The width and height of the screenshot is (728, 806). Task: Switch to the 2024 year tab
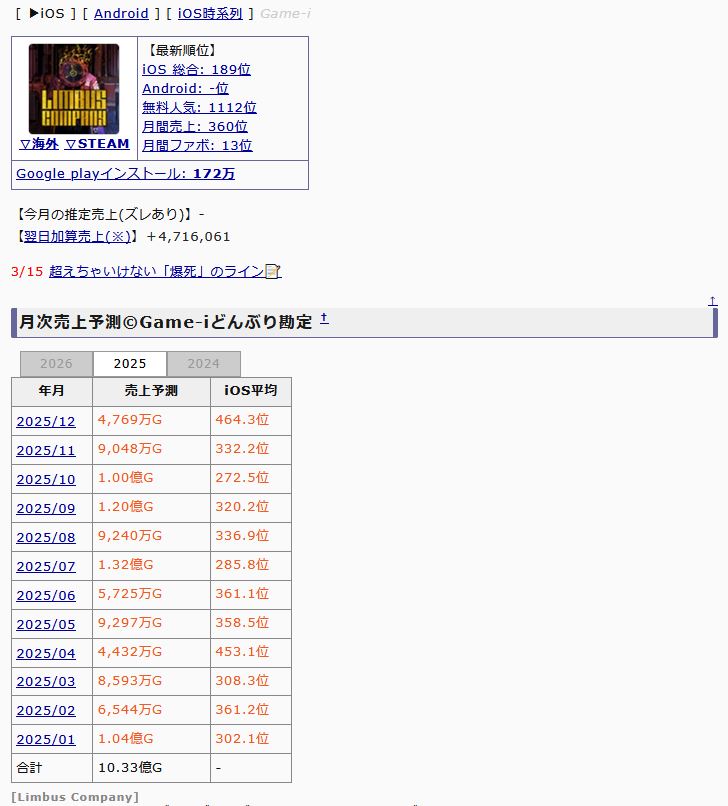pos(204,364)
